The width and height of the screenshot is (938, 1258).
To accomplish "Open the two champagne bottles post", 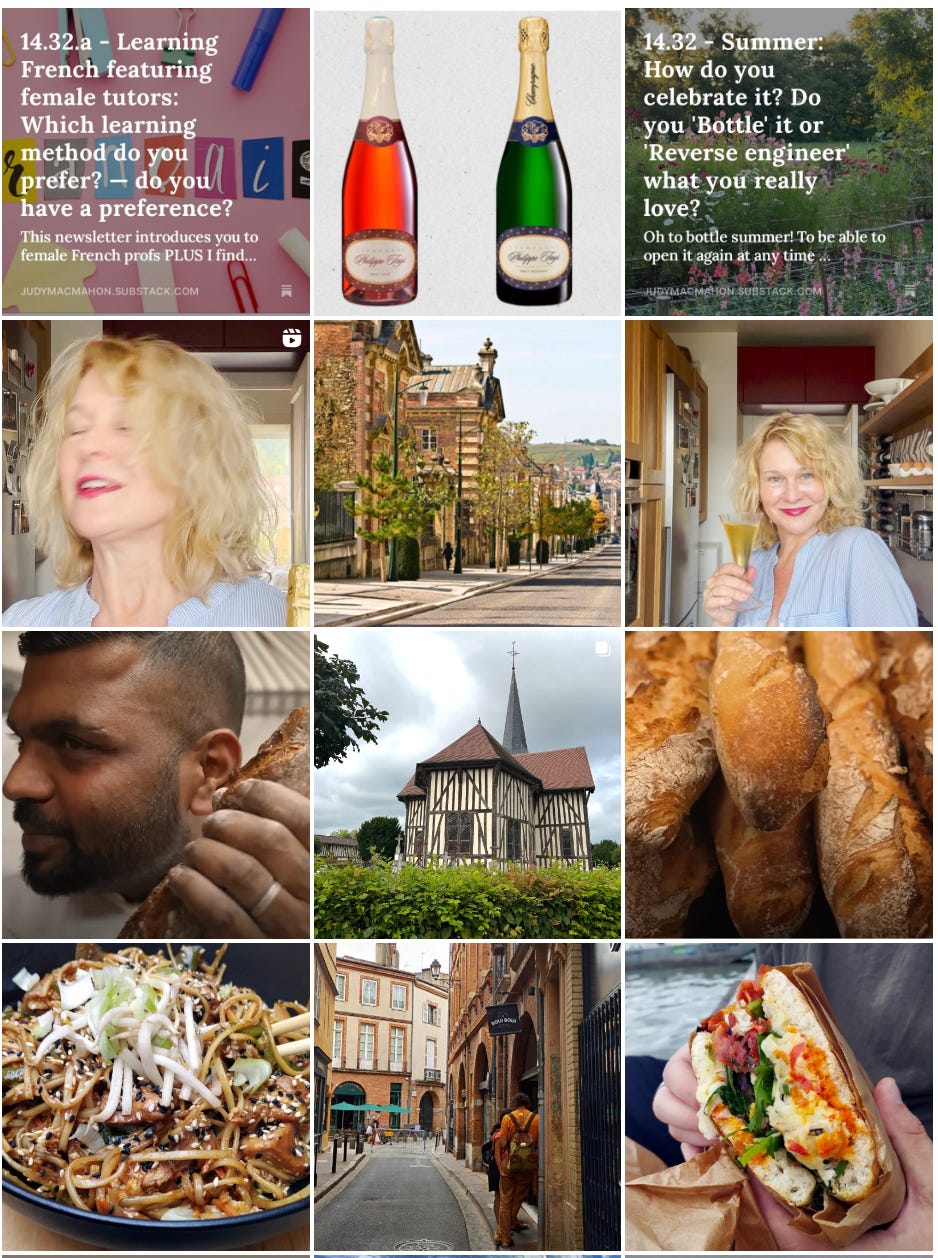I will click(x=468, y=162).
